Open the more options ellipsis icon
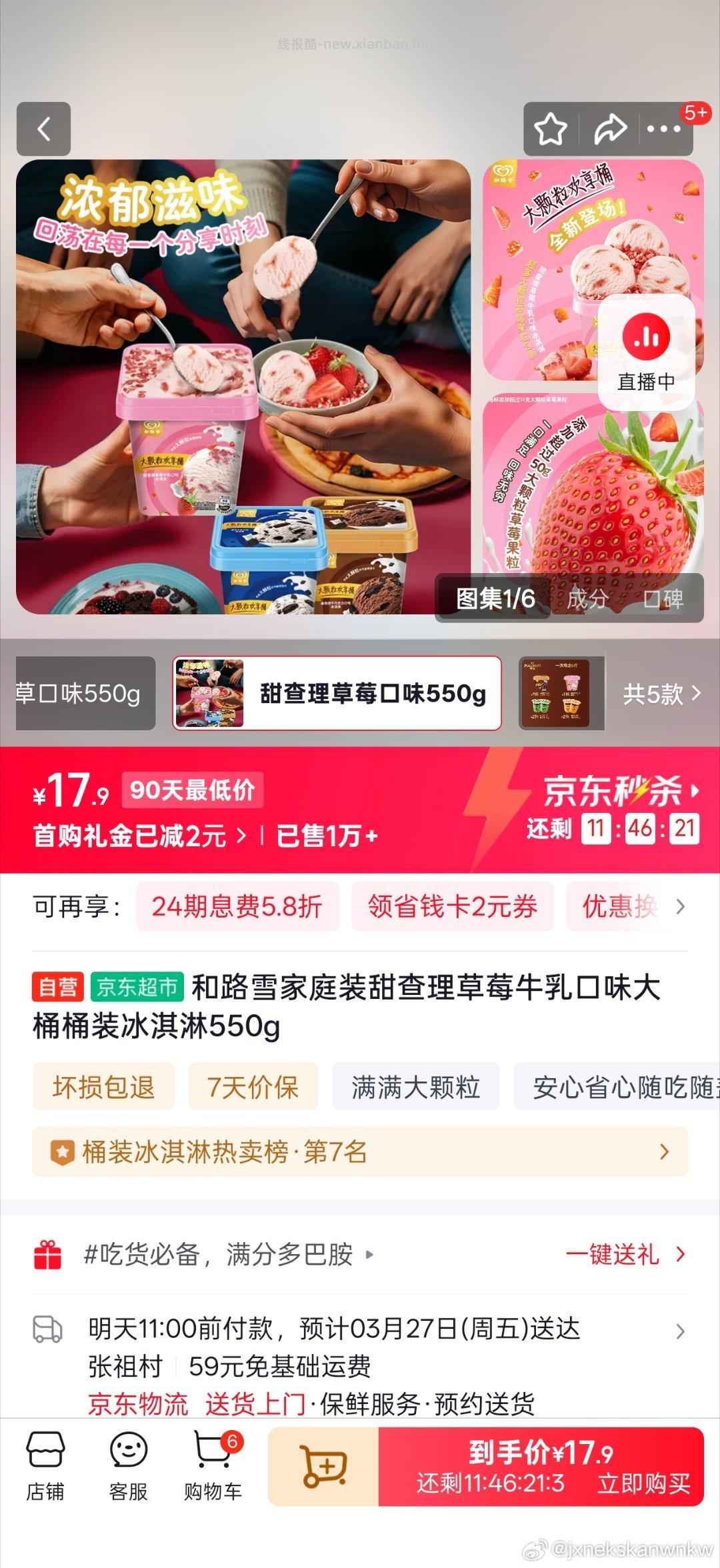The width and height of the screenshot is (720, 1568). pyautogui.click(x=662, y=130)
